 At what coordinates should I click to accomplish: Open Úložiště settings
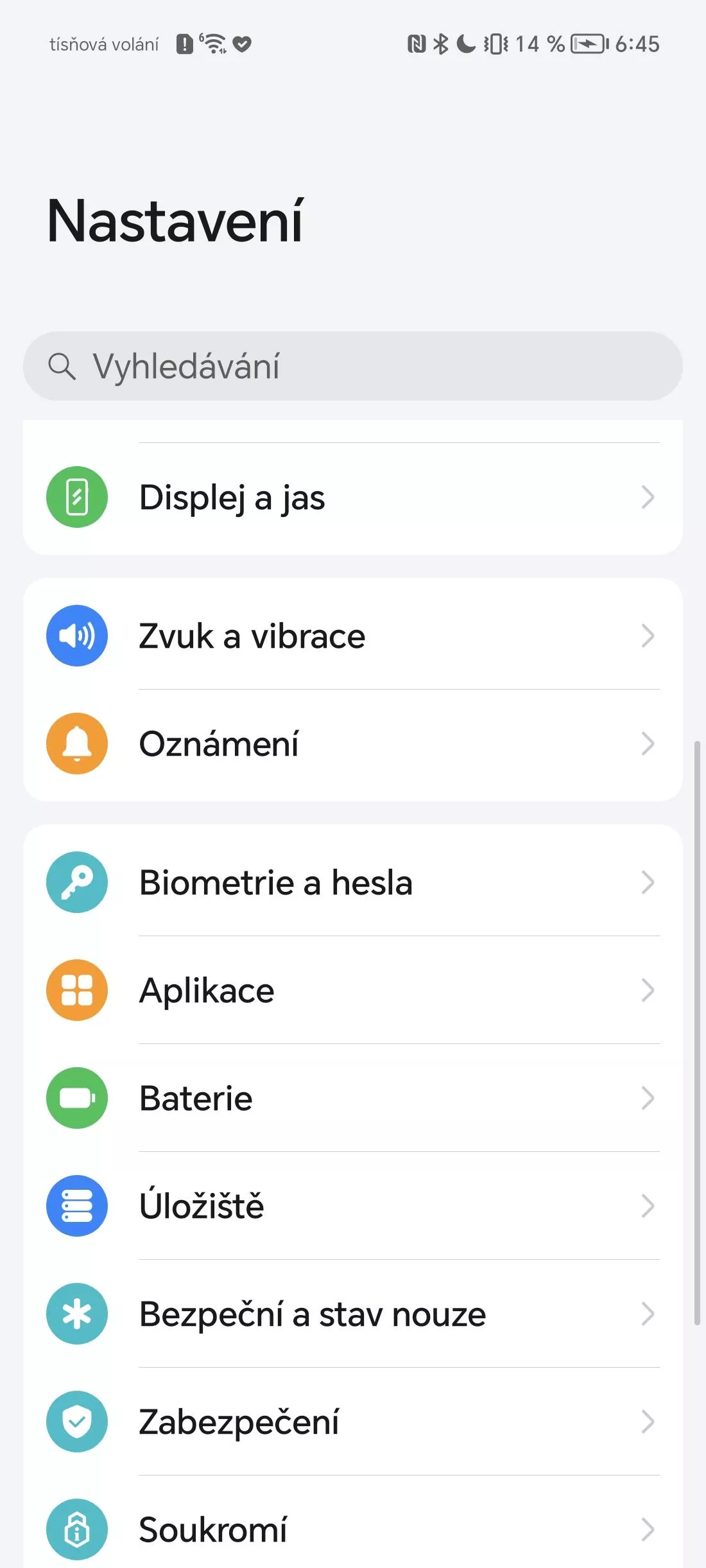point(353,1206)
